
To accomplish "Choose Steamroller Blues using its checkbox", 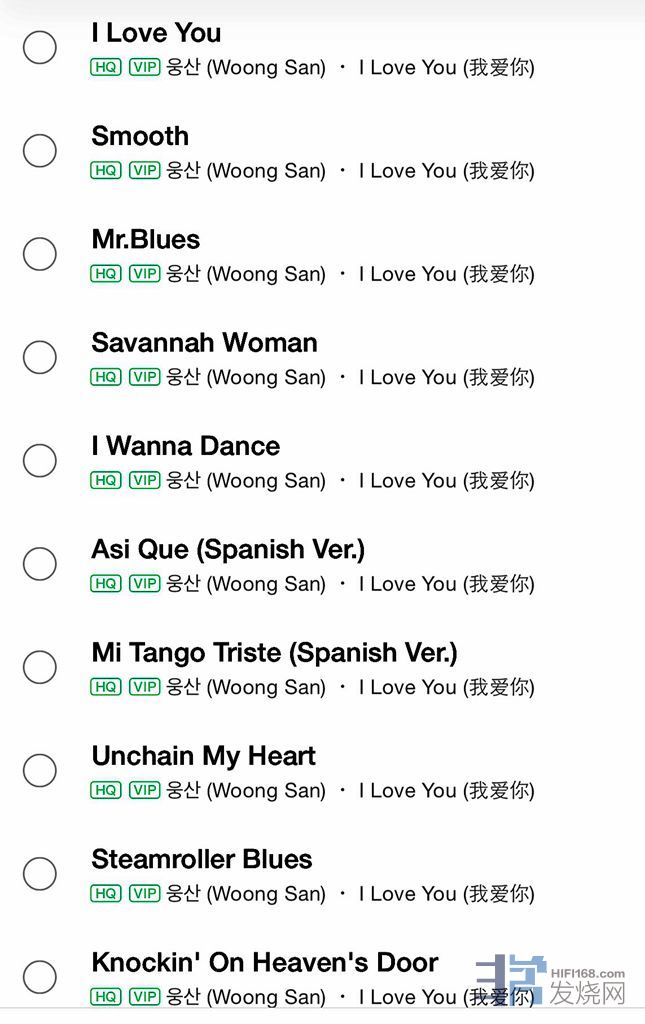I will [x=40, y=874].
